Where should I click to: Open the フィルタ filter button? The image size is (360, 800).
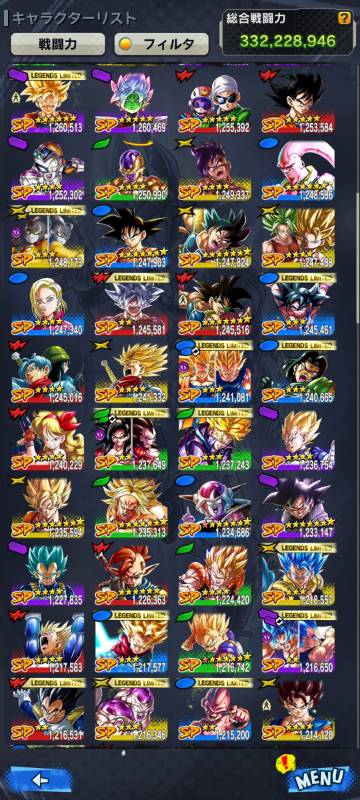coord(161,44)
